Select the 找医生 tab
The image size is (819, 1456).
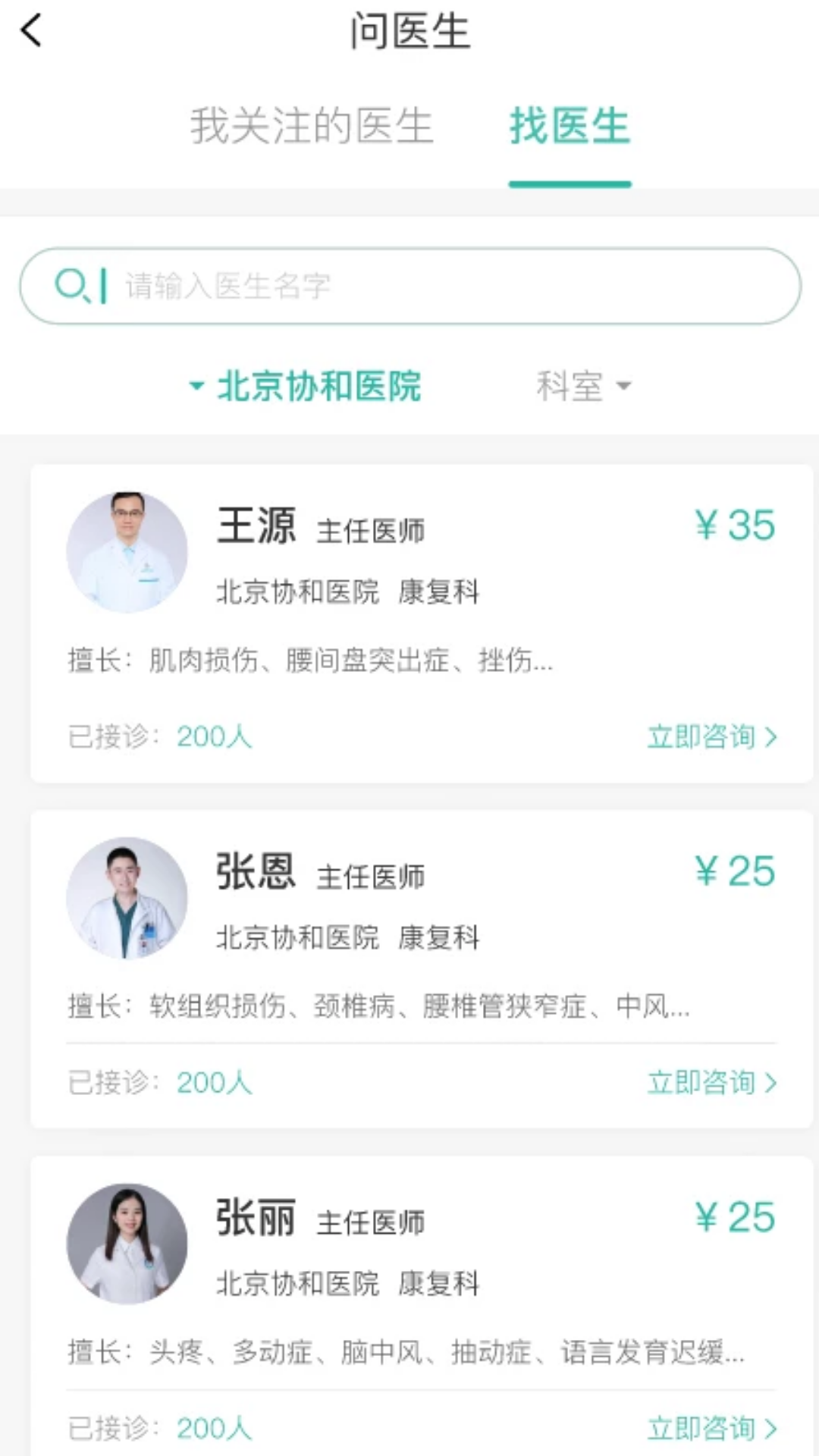click(x=570, y=127)
